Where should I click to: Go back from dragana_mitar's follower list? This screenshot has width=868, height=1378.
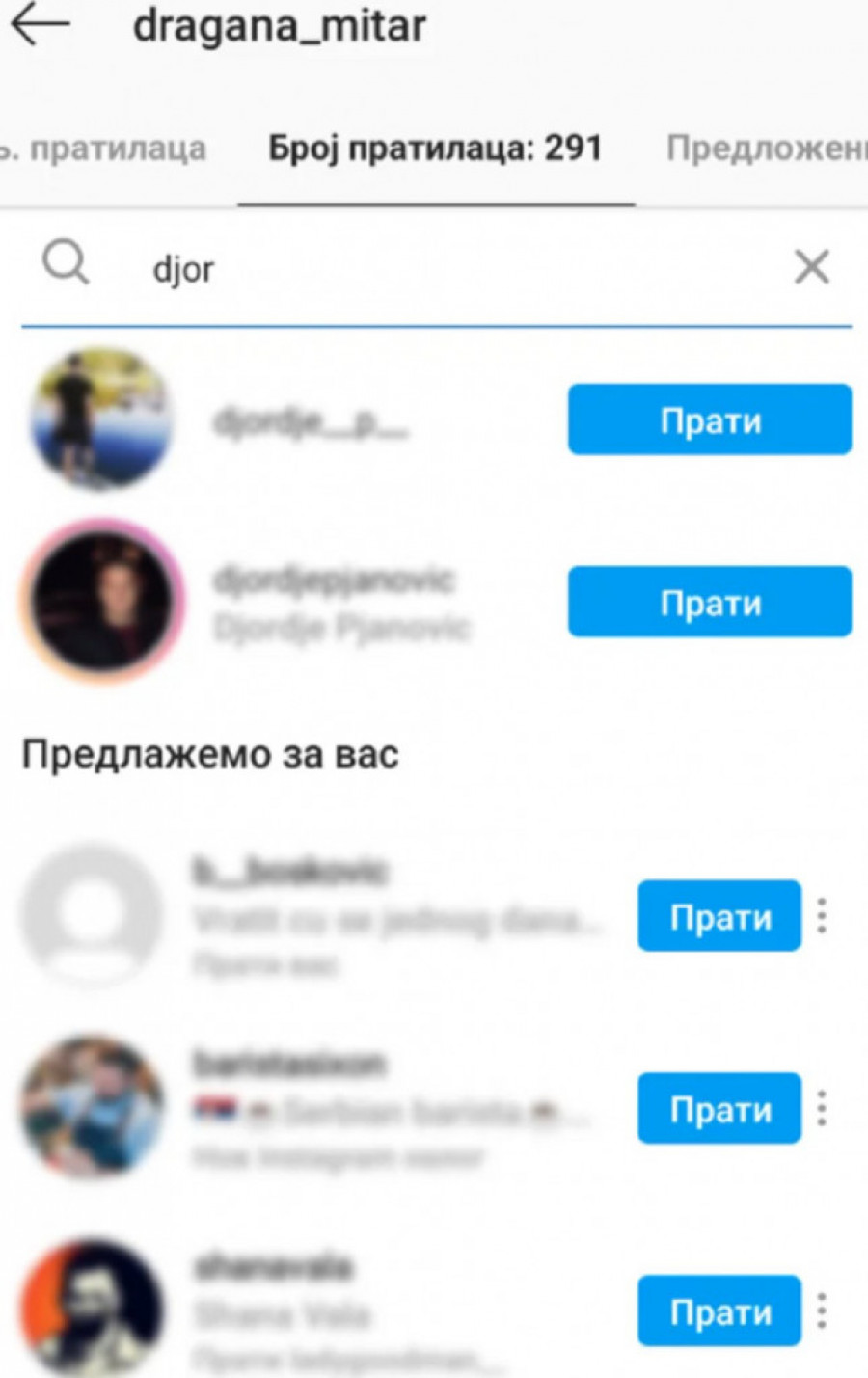41,26
